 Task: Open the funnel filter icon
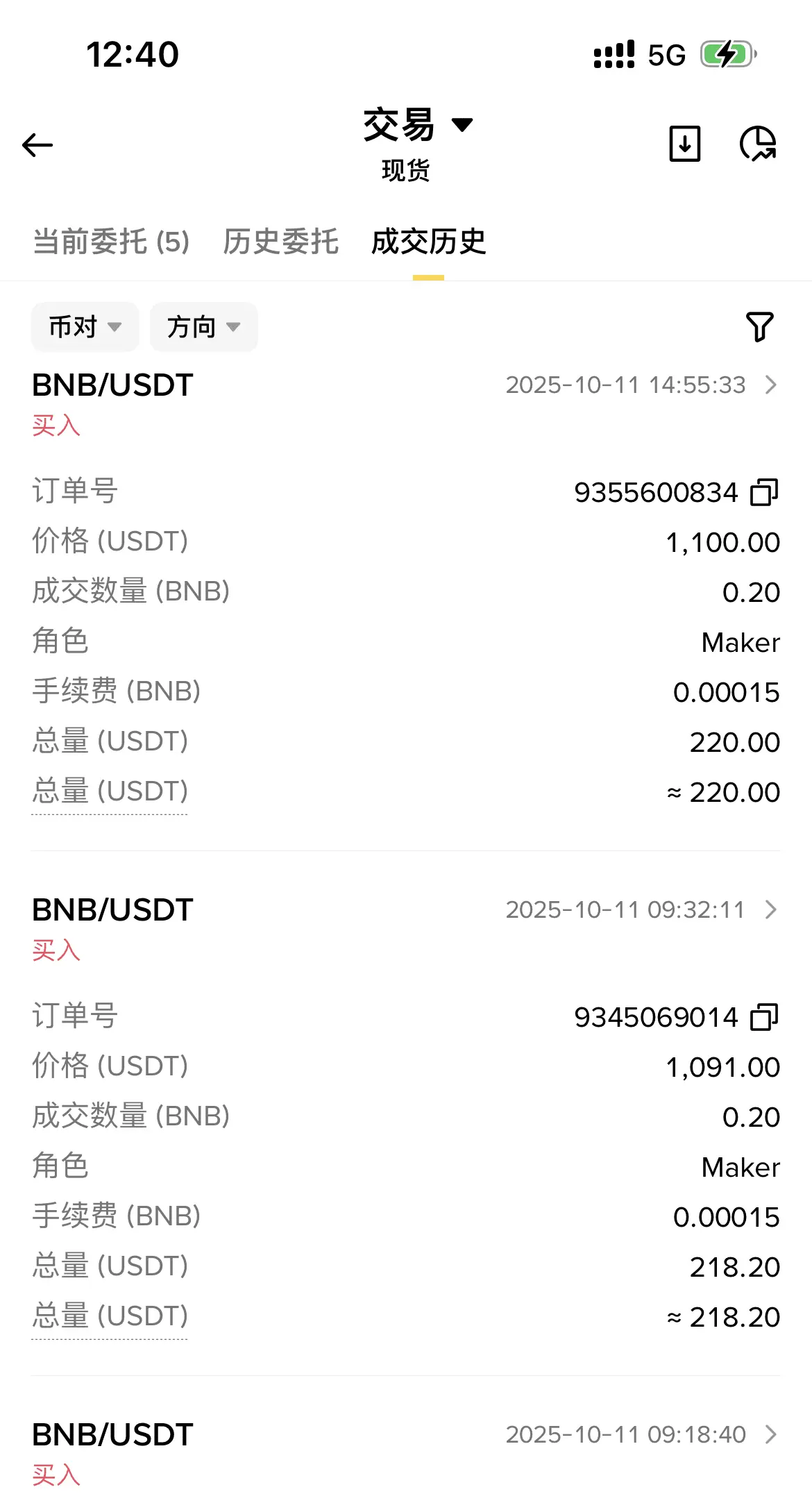(759, 326)
